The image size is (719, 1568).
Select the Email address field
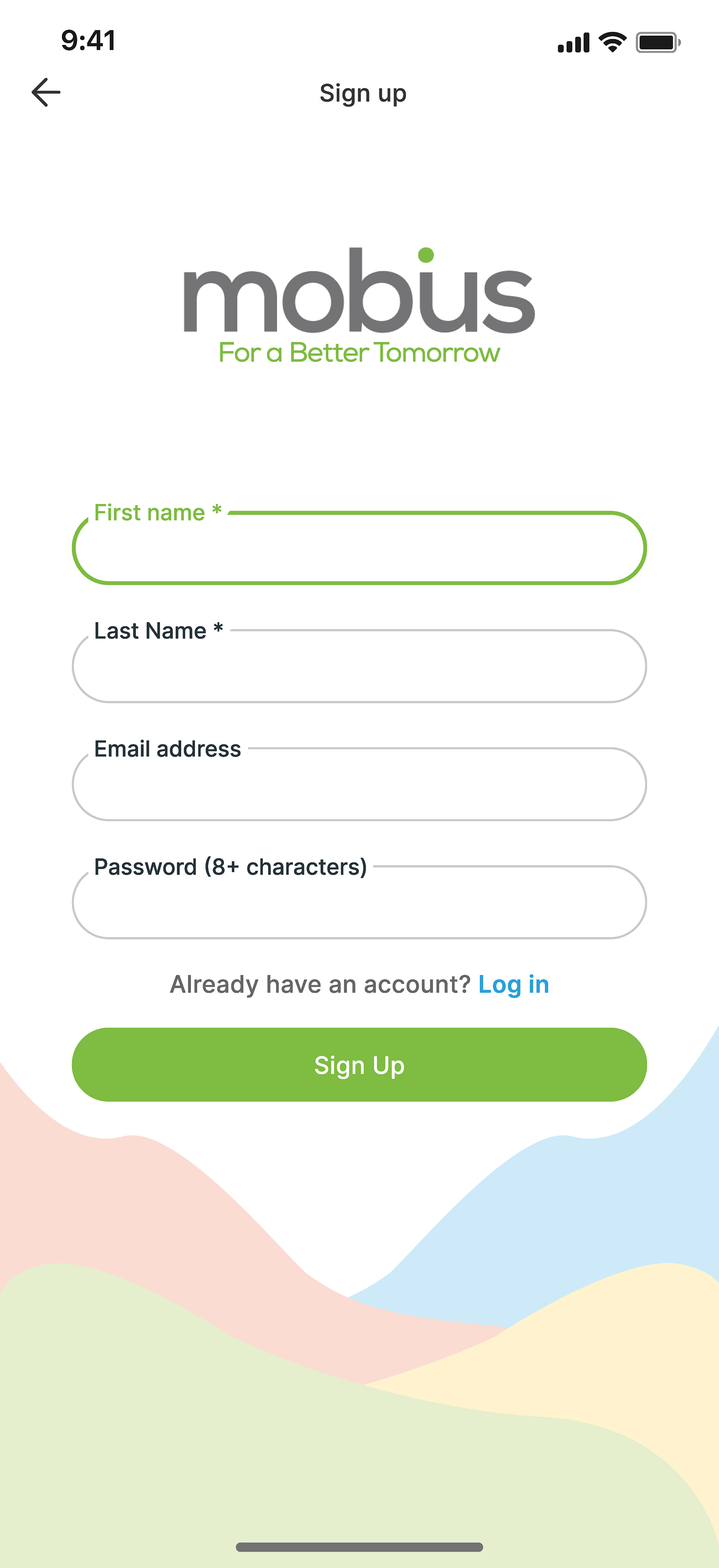pyautogui.click(x=359, y=784)
